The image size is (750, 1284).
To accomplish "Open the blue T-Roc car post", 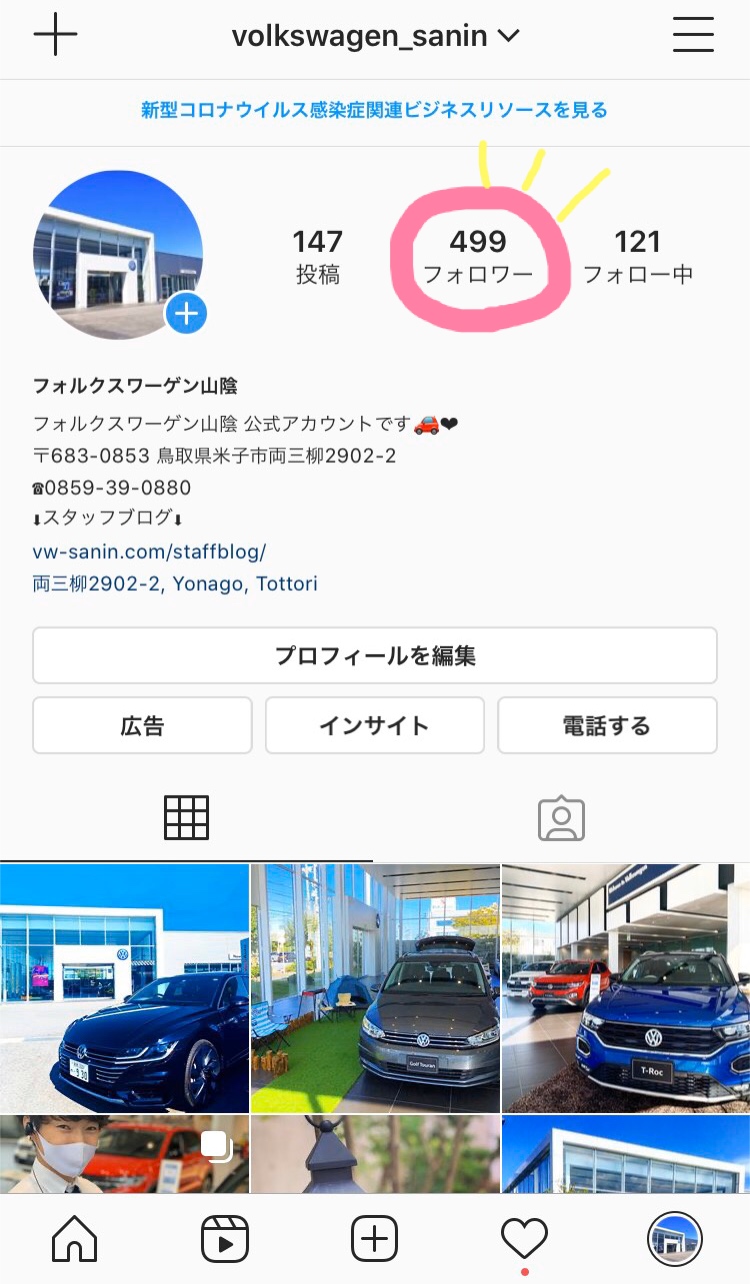I will pos(626,988).
